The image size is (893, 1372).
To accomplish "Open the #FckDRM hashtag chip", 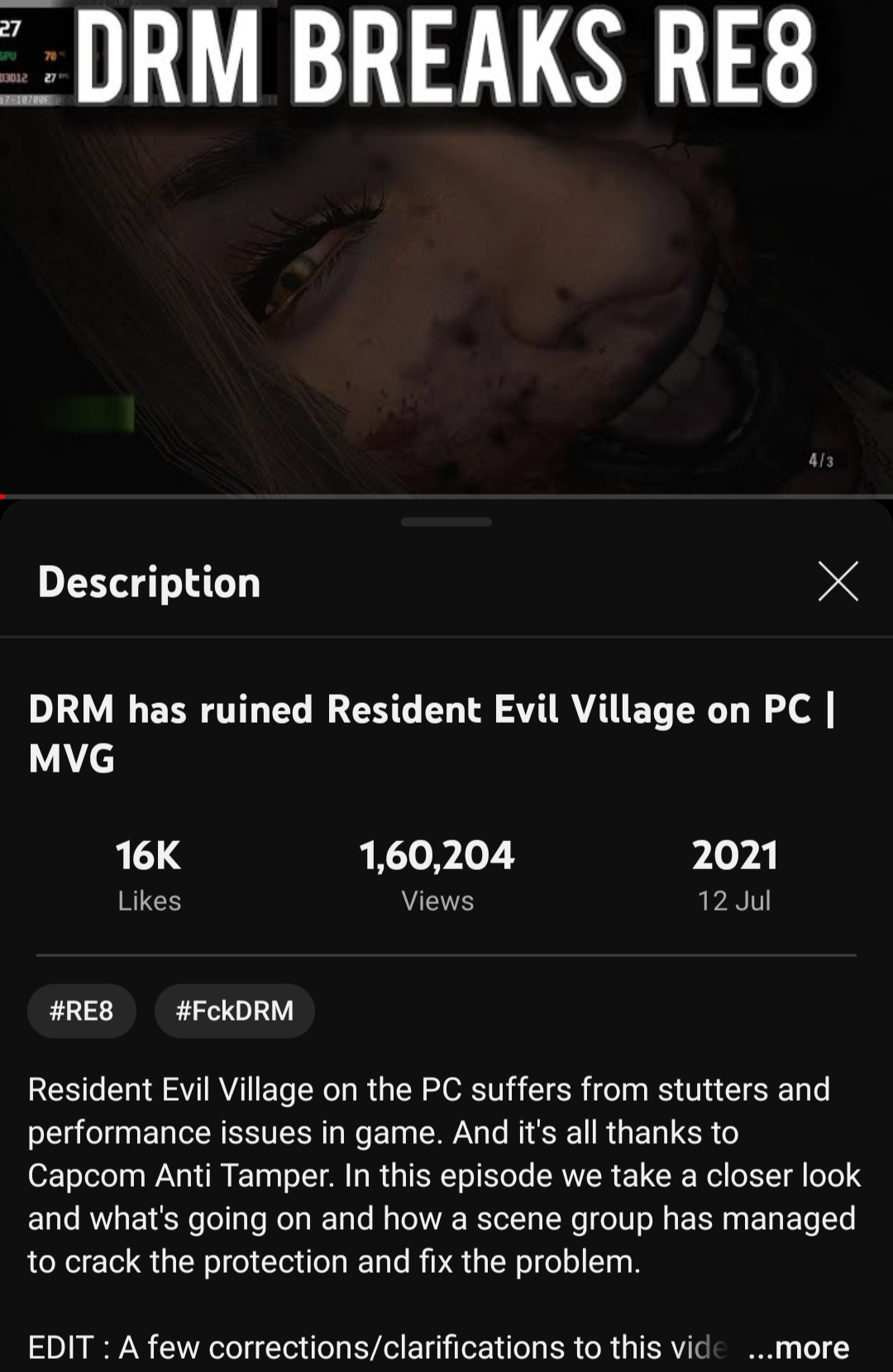I will [234, 1011].
